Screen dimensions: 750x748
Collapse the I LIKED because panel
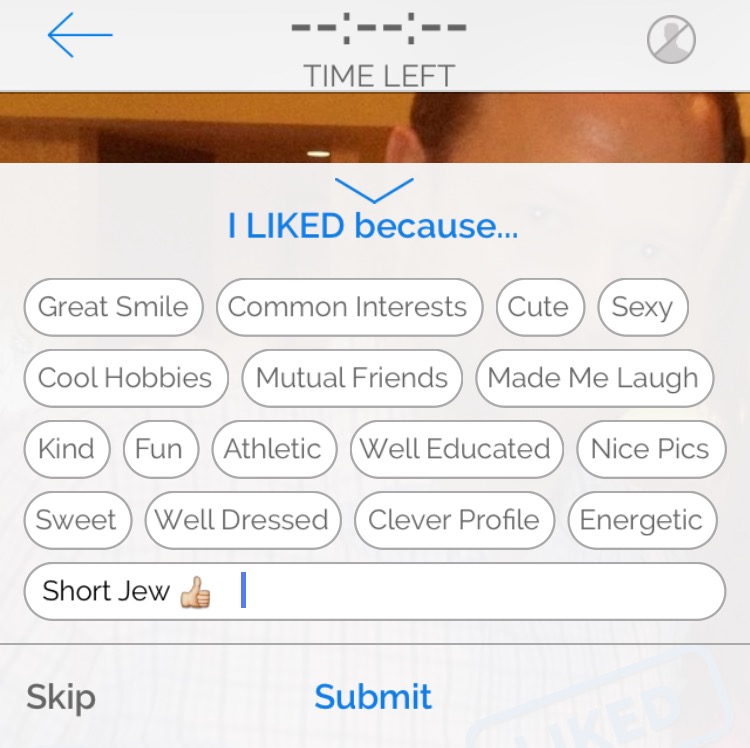[374, 189]
